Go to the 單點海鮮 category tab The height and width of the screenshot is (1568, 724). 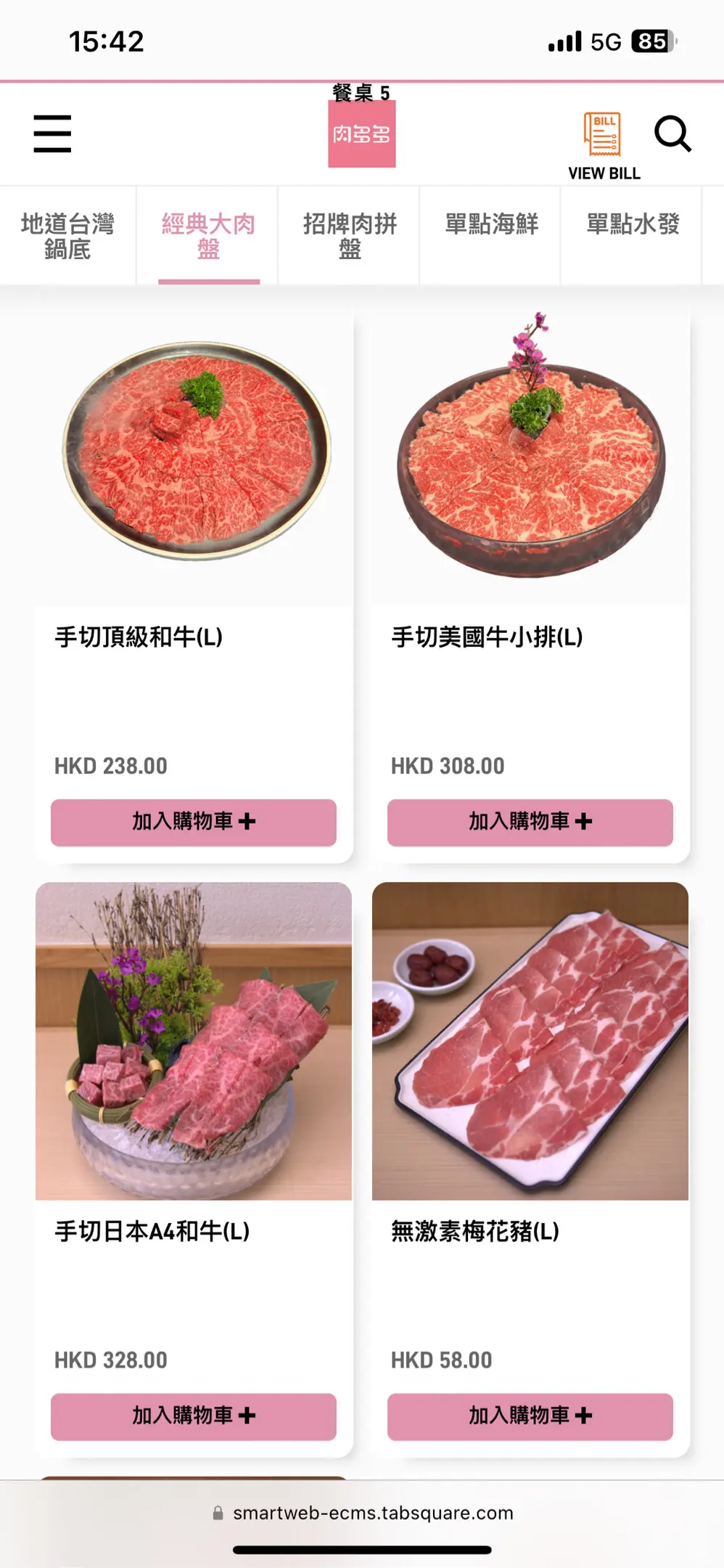pyautogui.click(x=491, y=224)
